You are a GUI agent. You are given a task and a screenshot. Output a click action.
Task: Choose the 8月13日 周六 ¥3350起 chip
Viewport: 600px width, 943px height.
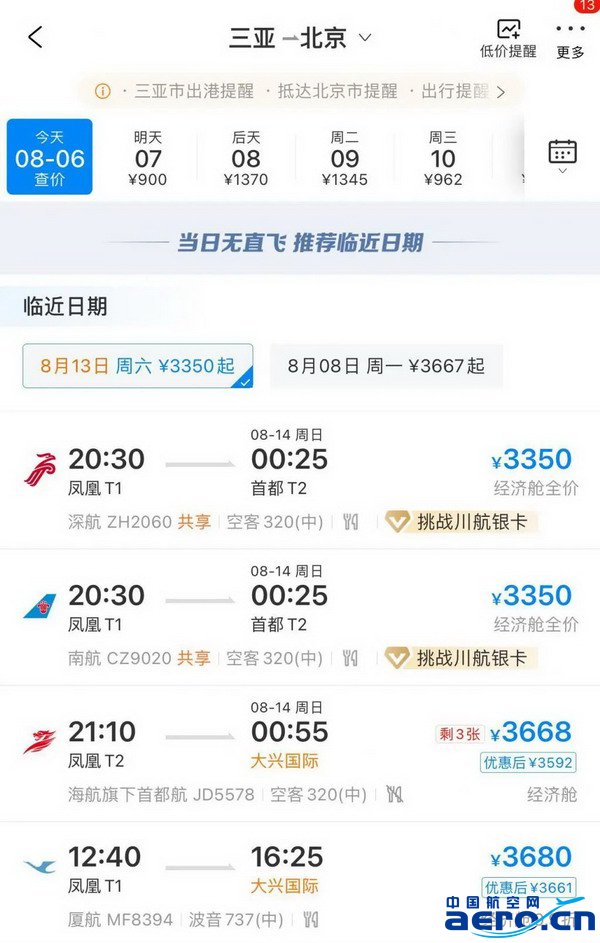(138, 366)
